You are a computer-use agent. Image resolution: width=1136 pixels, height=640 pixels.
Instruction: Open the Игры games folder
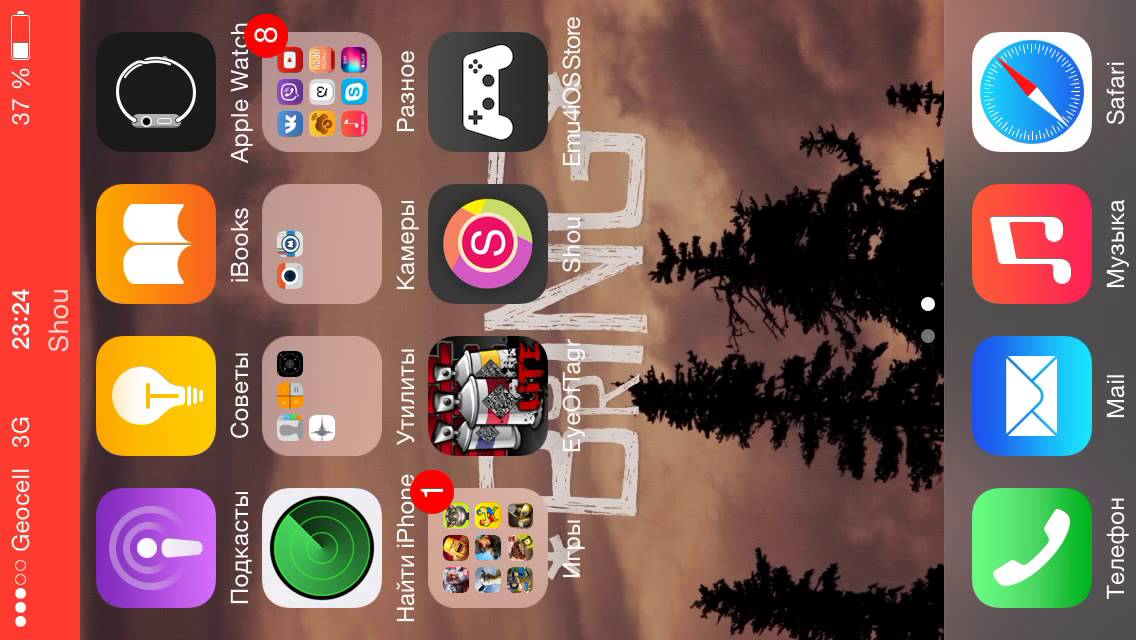488,548
